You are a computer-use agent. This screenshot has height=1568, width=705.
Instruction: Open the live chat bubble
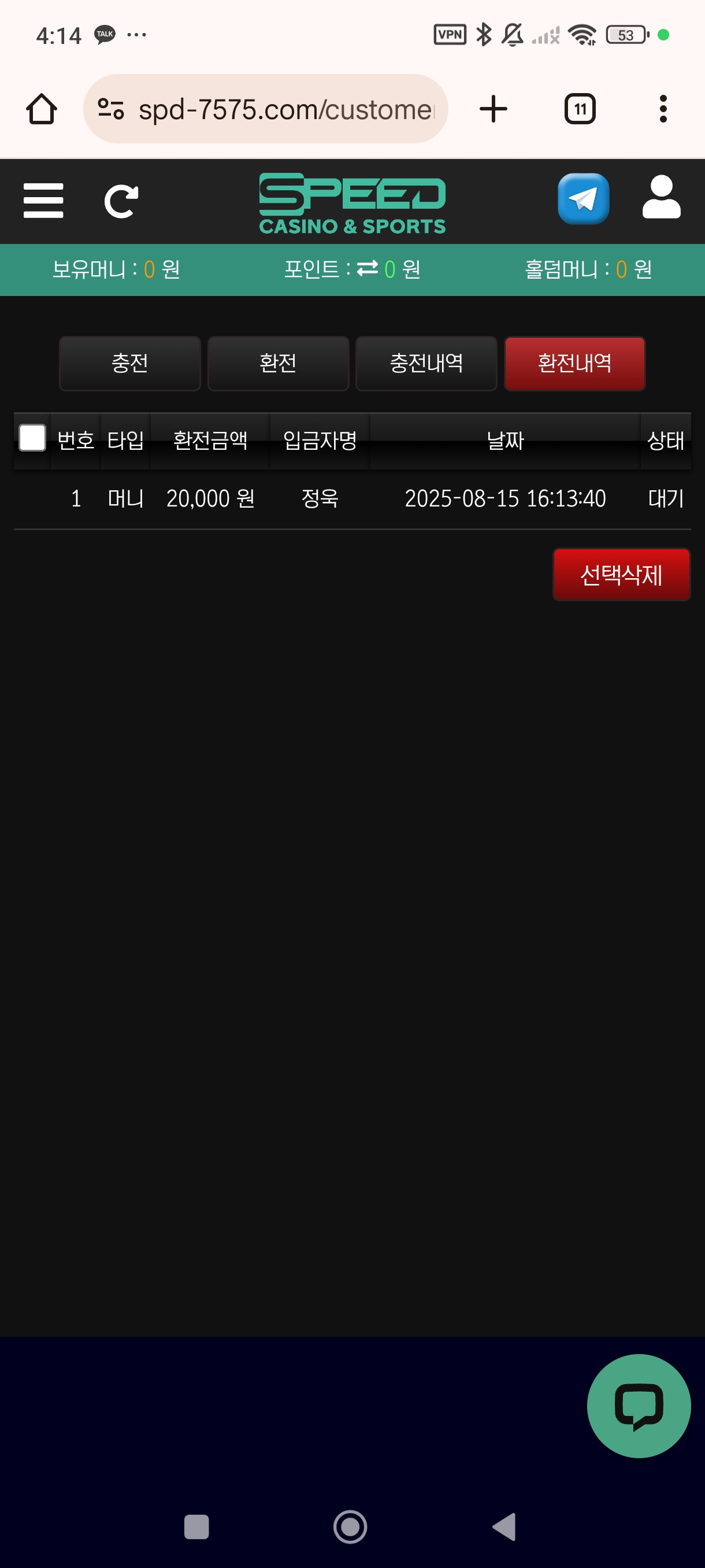click(x=638, y=1406)
